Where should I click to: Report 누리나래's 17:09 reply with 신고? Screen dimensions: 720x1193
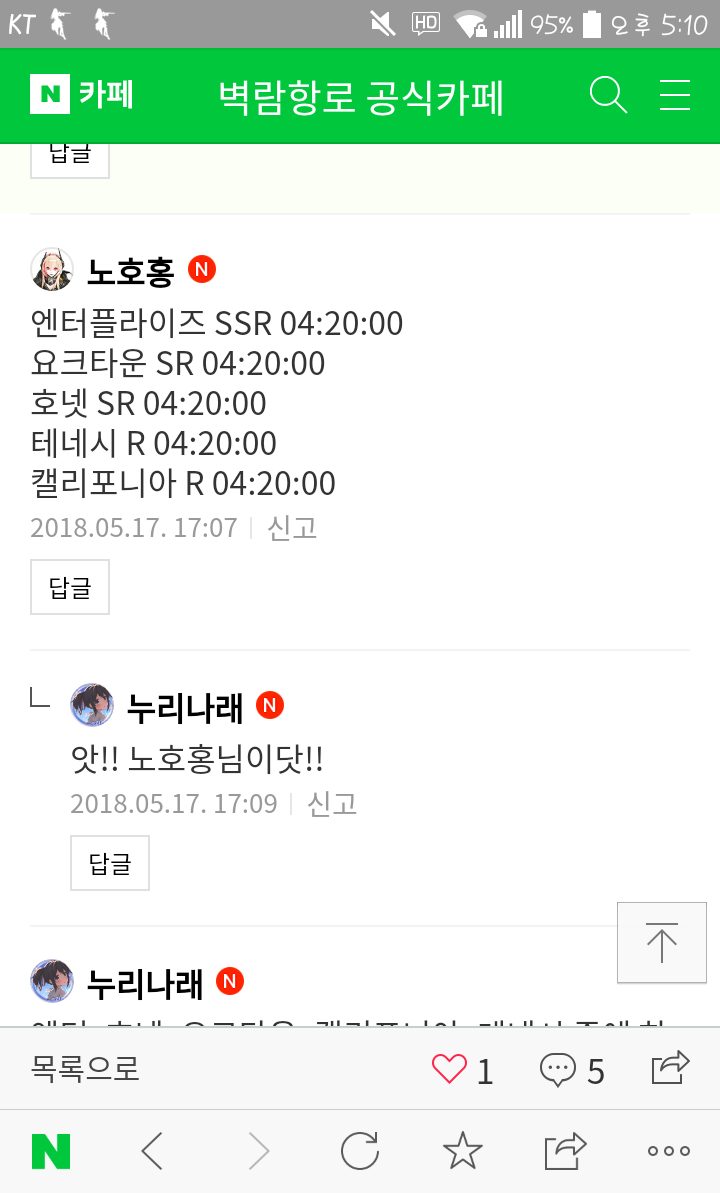(x=332, y=803)
